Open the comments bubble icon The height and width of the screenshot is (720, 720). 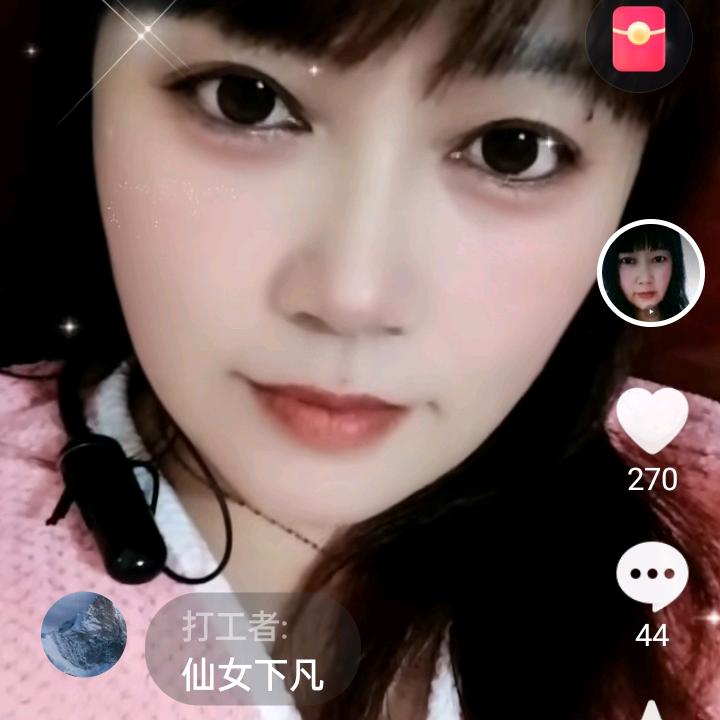(652, 577)
